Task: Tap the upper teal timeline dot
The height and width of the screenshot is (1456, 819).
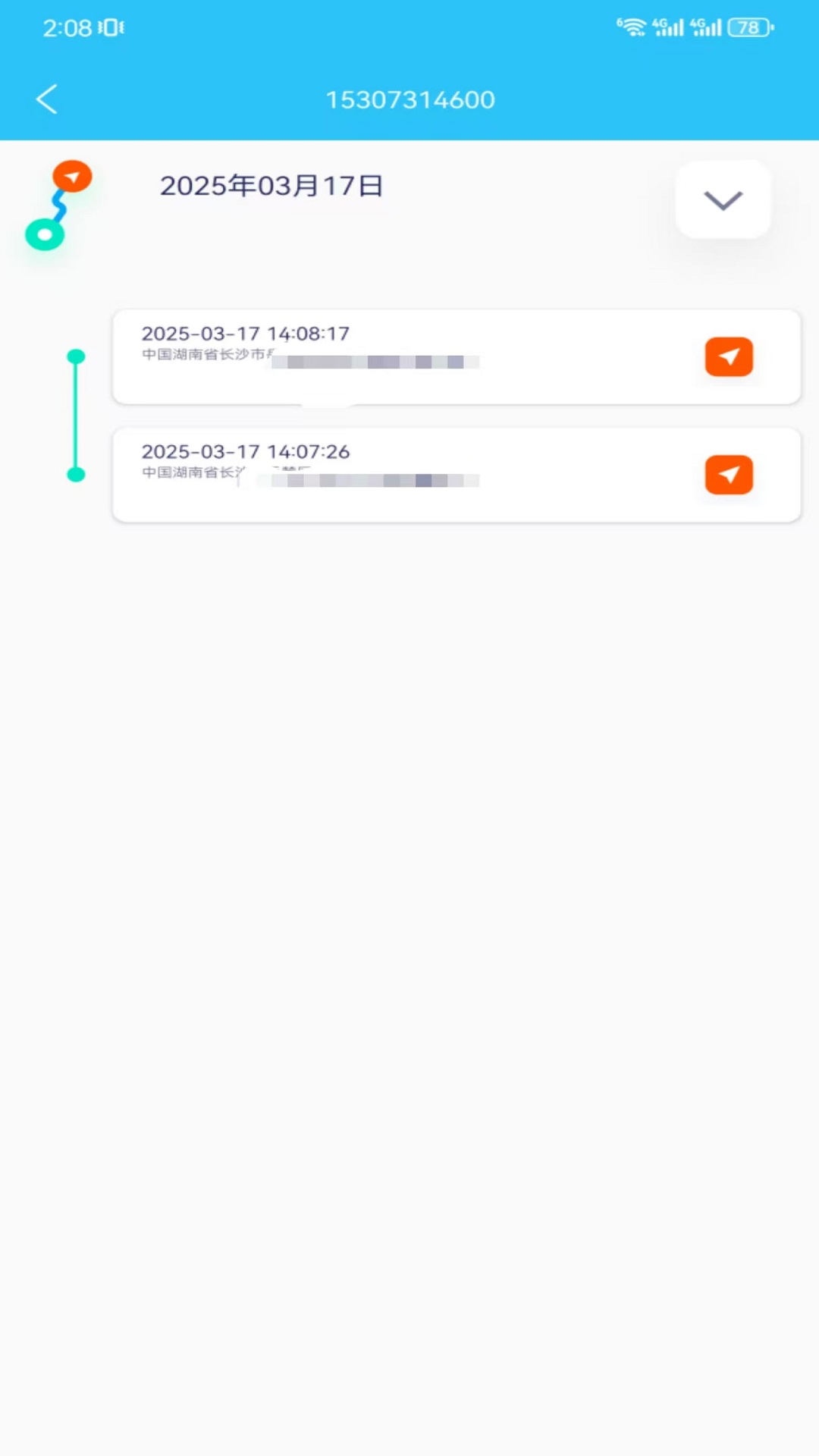Action: [74, 354]
